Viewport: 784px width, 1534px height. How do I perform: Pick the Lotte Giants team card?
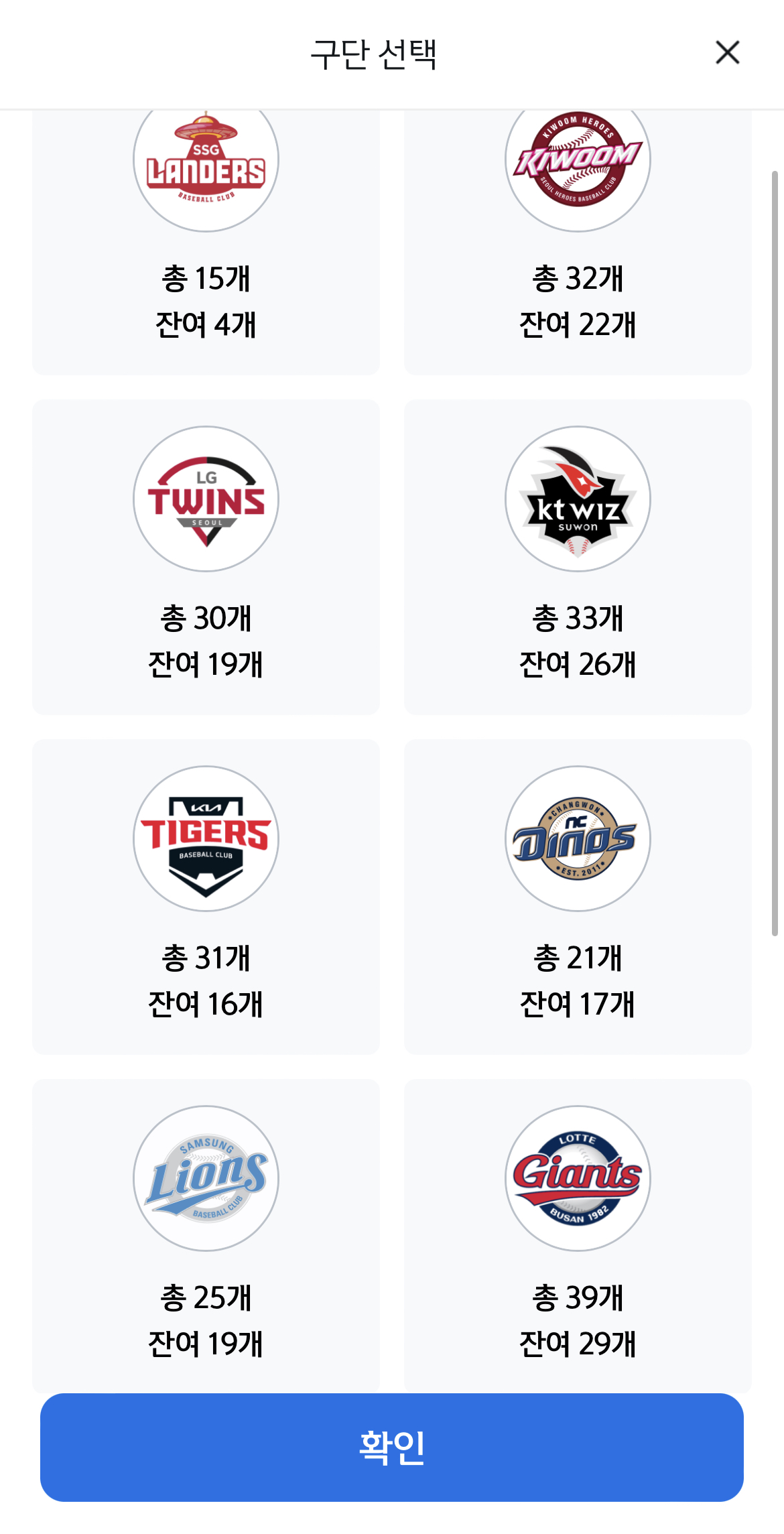578,1236
